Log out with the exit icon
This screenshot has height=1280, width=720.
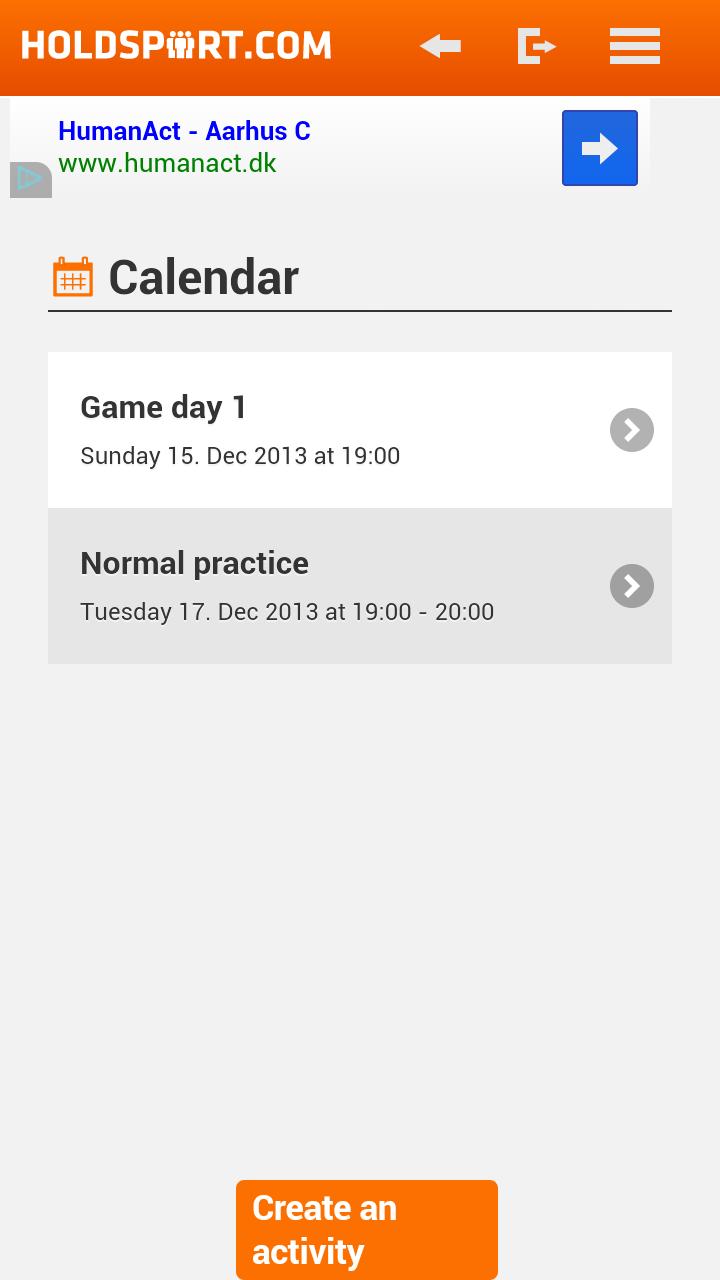click(x=536, y=46)
